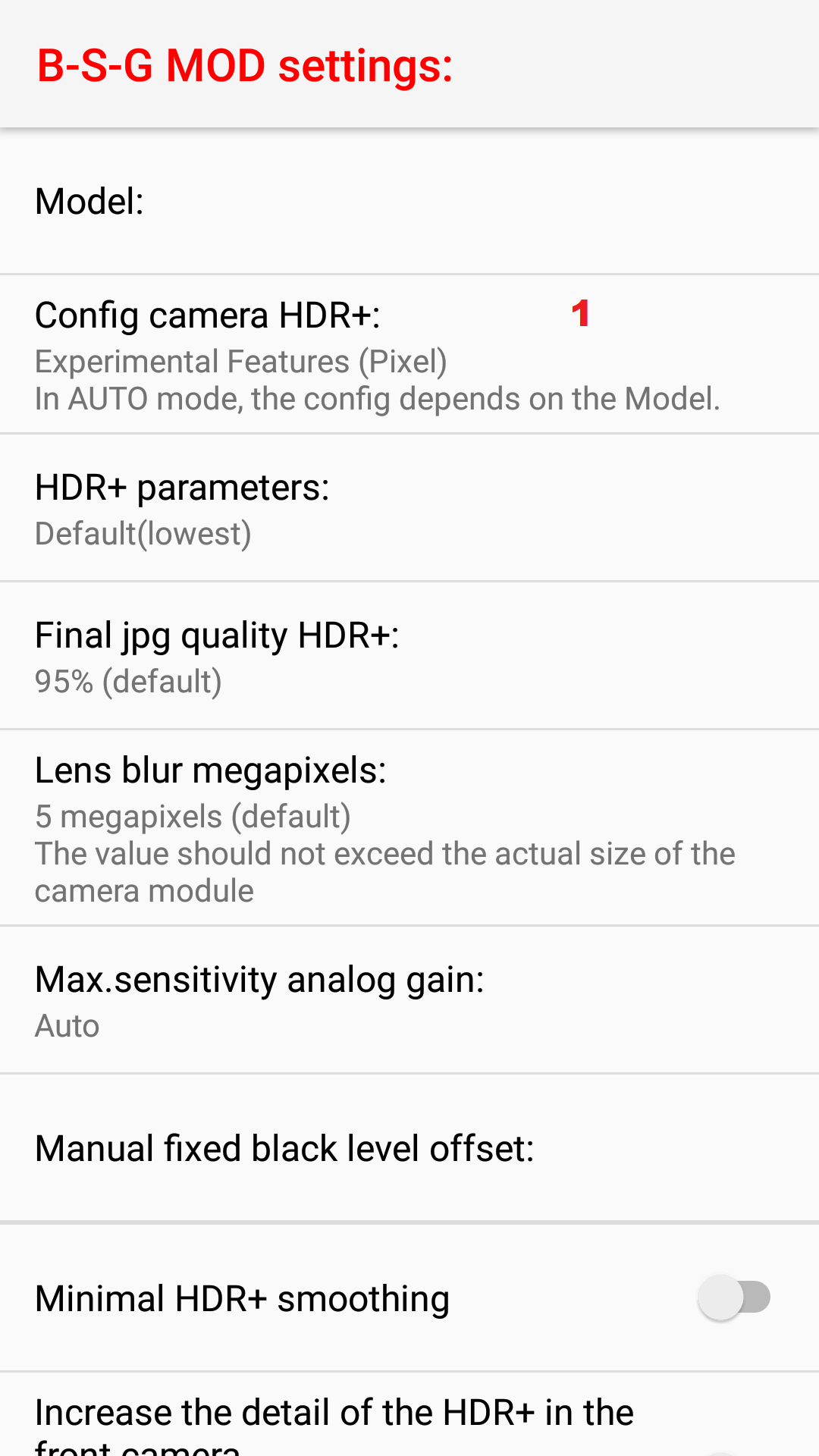Open Config camera HDR+ options

pos(409,355)
